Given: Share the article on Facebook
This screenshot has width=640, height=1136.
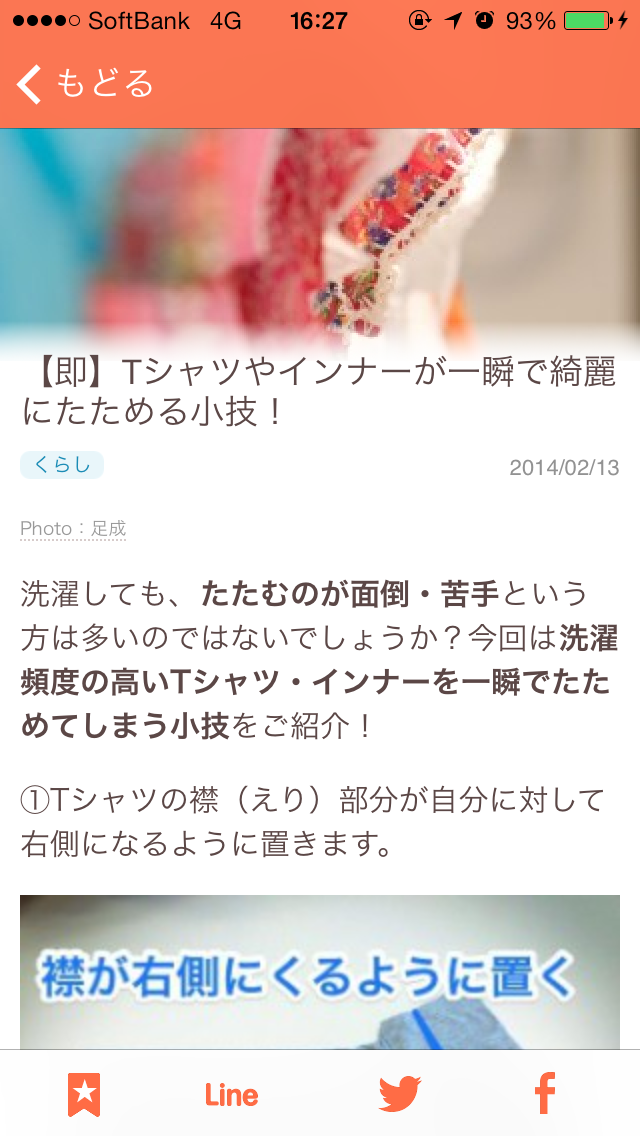Looking at the screenshot, I should click(x=544, y=1094).
